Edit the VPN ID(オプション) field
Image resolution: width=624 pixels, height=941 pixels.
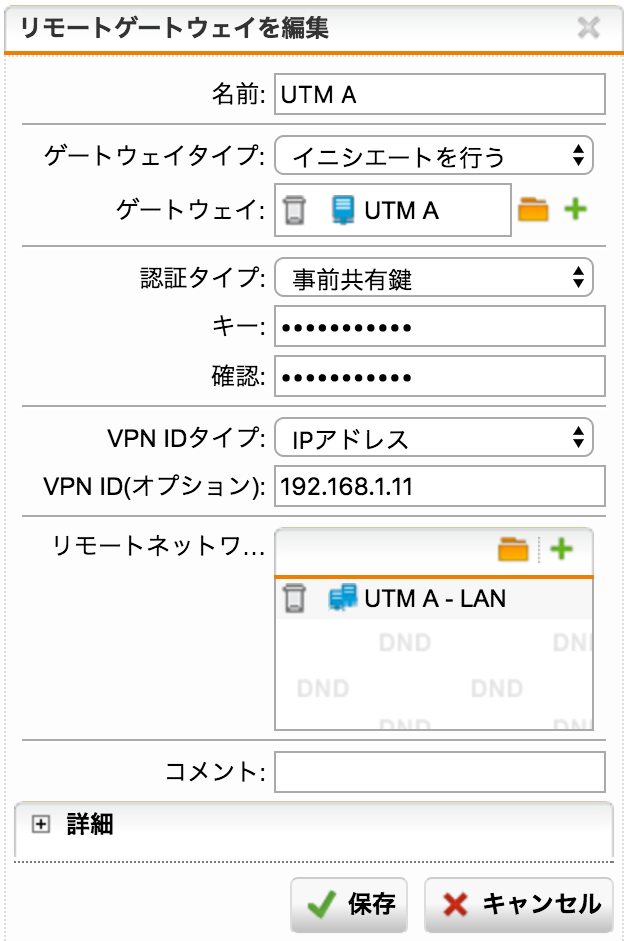(x=440, y=486)
